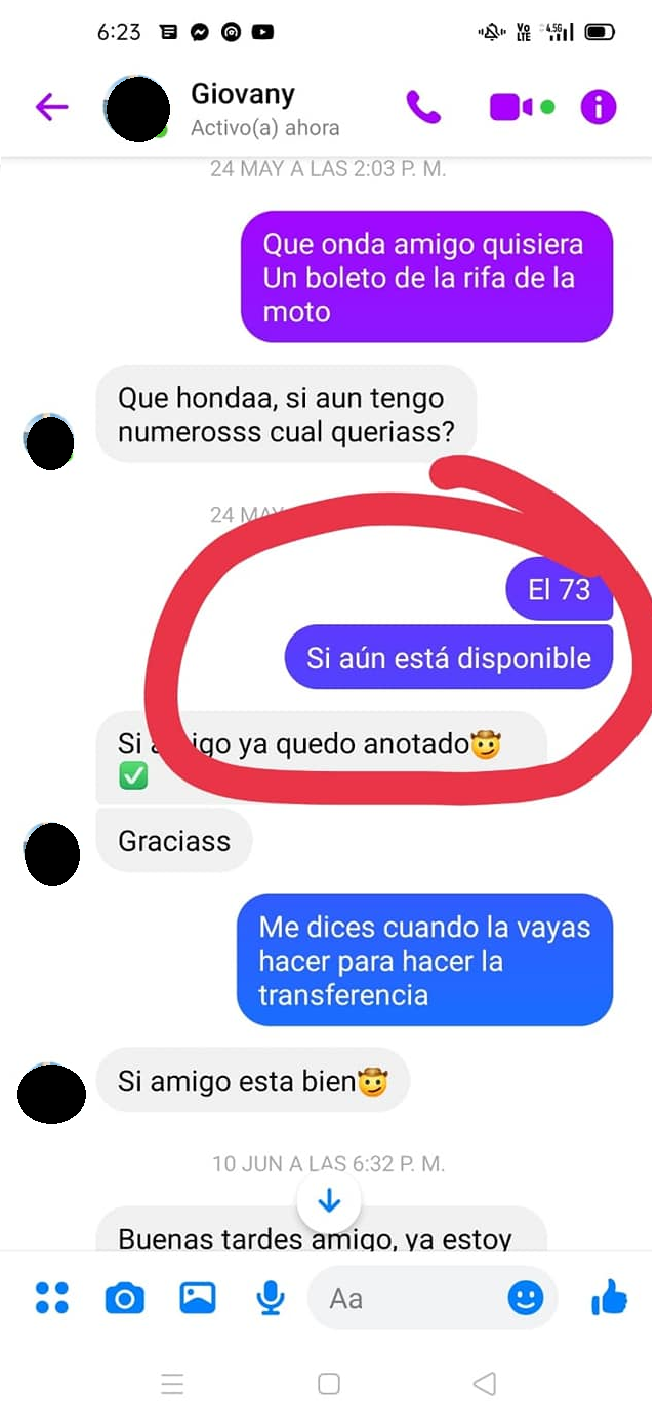The width and height of the screenshot is (652, 1422).
Task: Open the emoji picker
Action: point(525,1298)
